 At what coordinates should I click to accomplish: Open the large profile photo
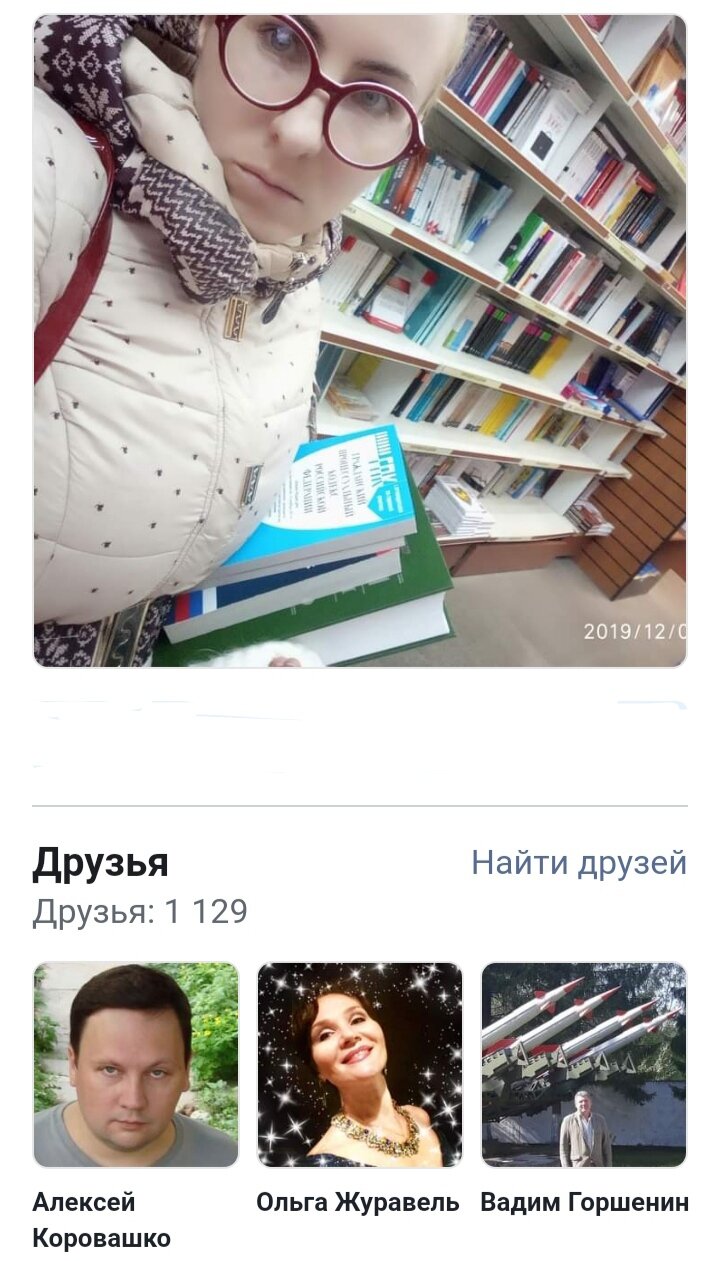coord(360,340)
